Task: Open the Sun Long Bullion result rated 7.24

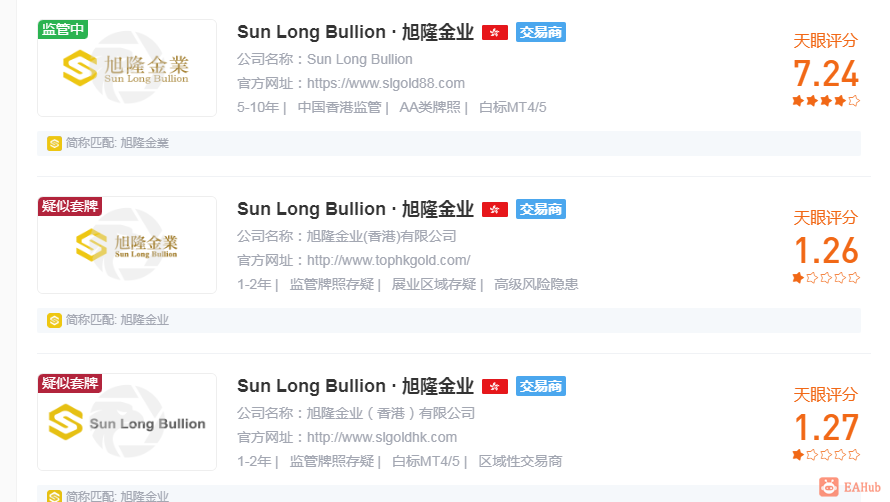Action: (x=355, y=33)
